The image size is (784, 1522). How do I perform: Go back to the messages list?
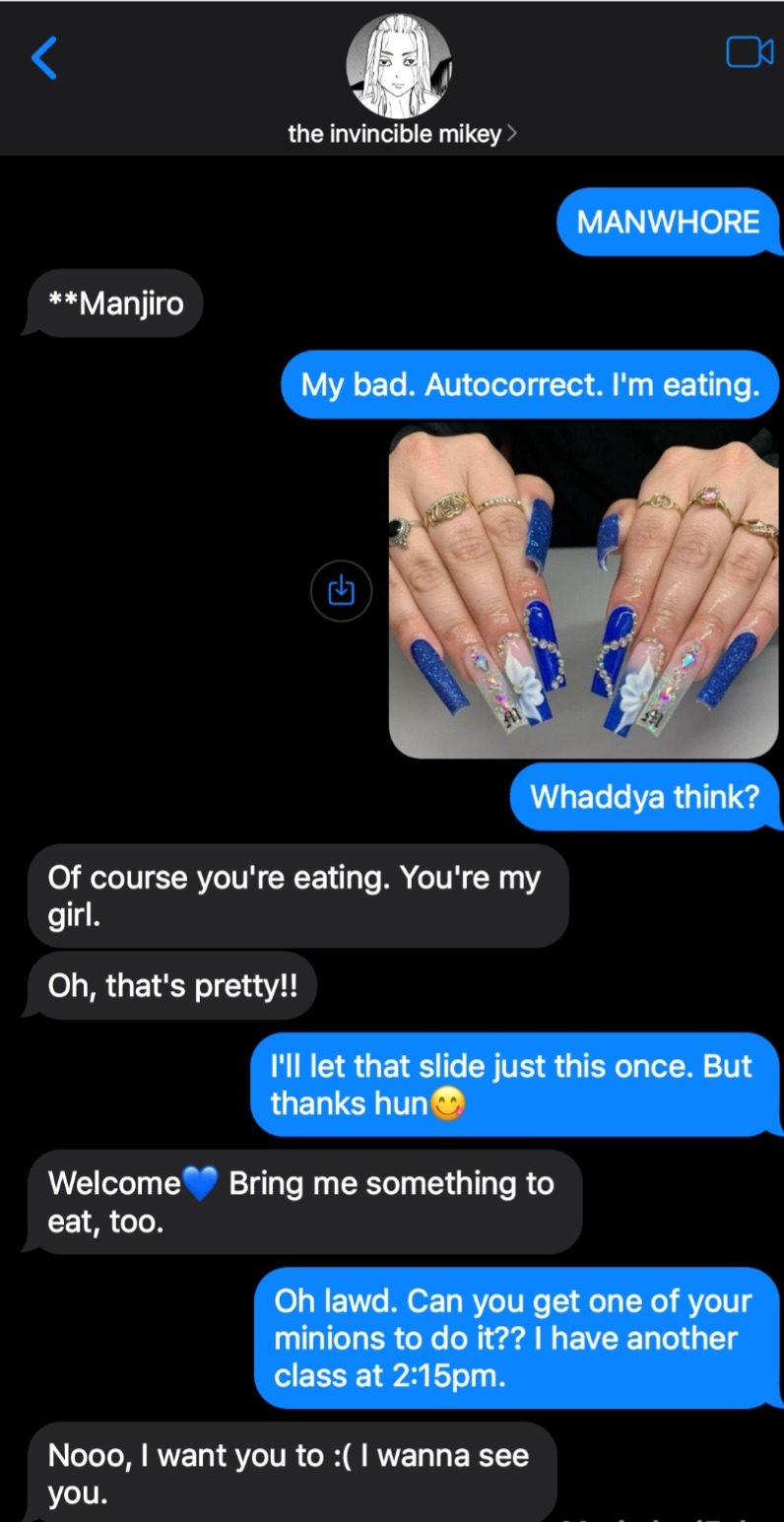click(44, 57)
